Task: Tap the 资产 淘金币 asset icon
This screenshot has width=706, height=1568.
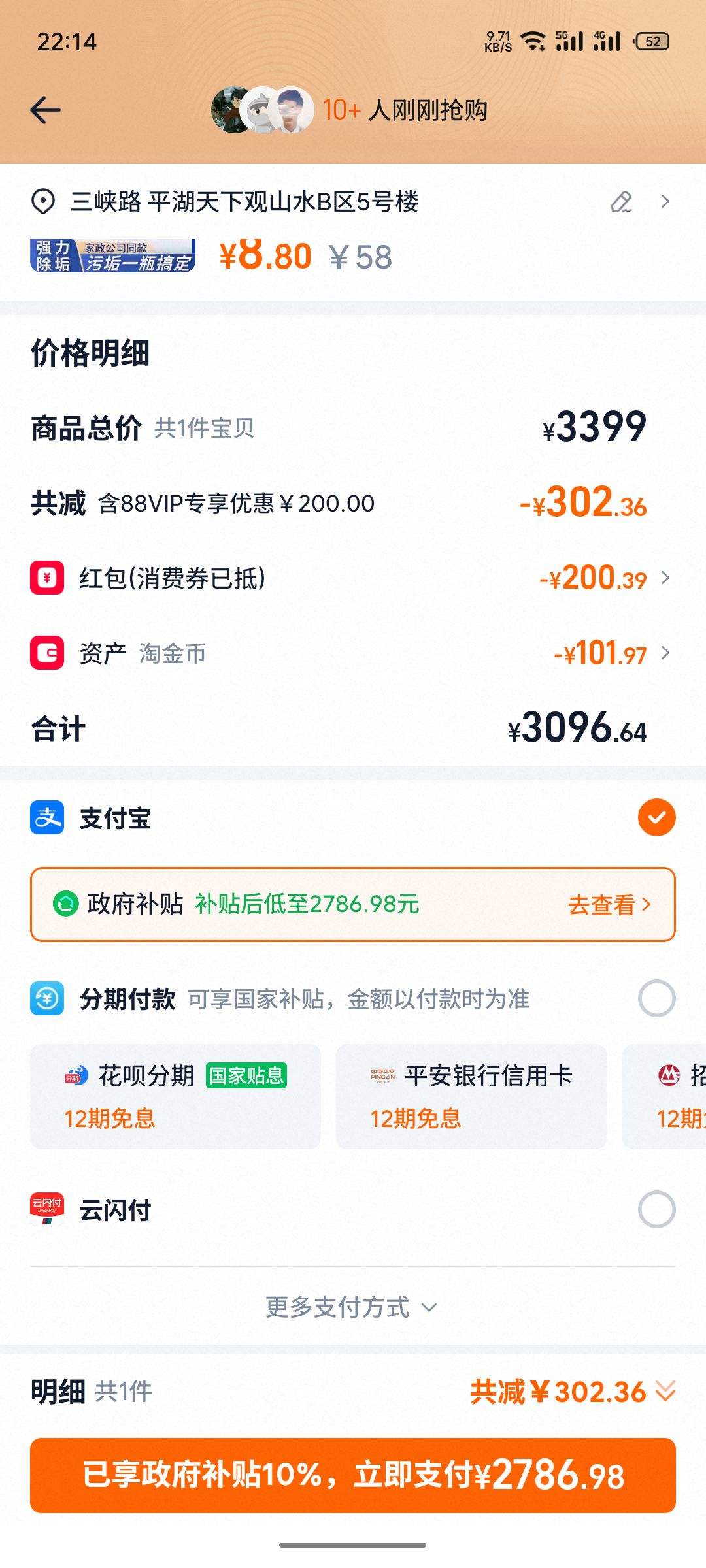Action: tap(47, 653)
